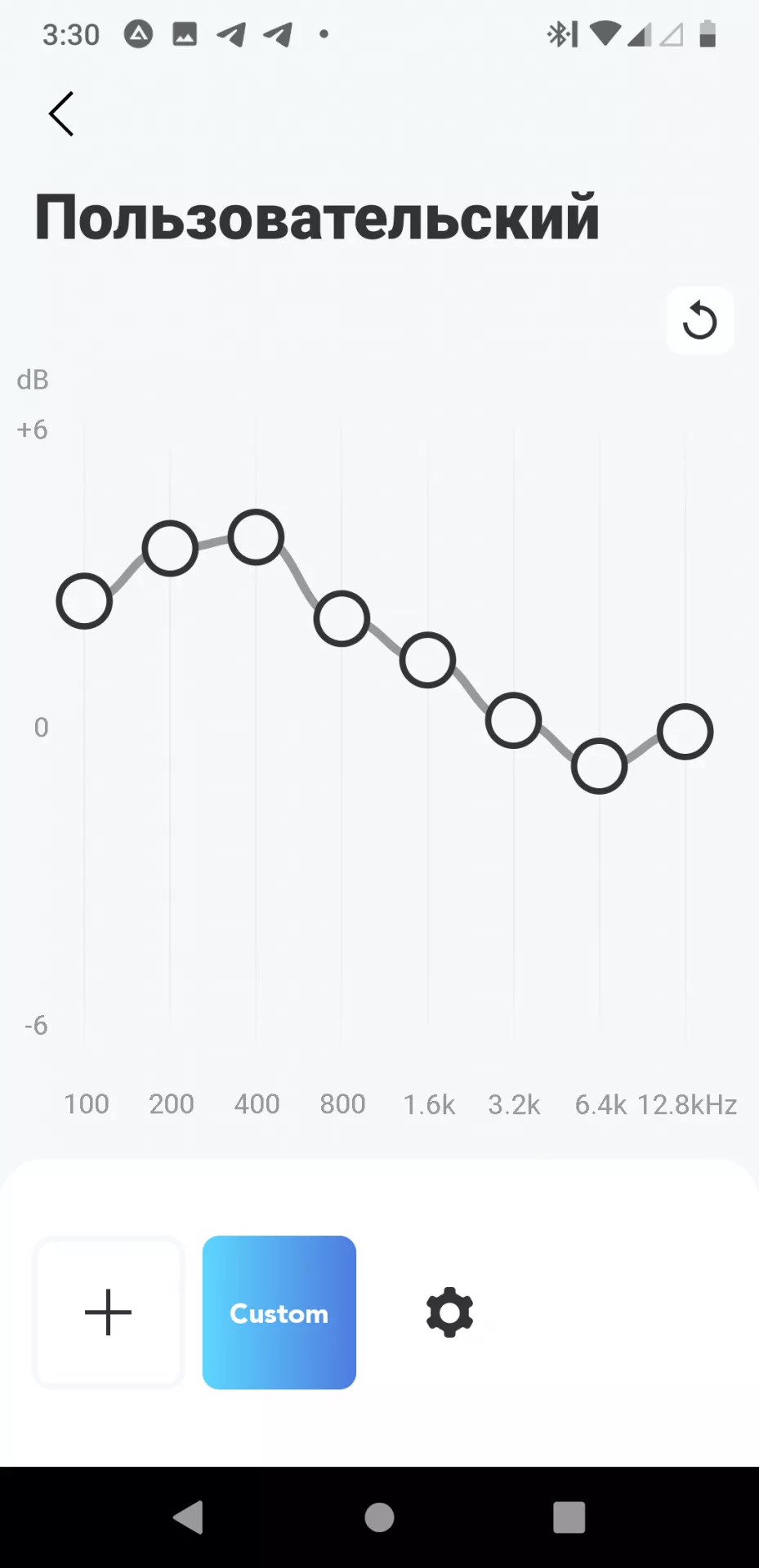Open the system recent apps view
Screen dimensions: 759x1568
(x=569, y=1517)
